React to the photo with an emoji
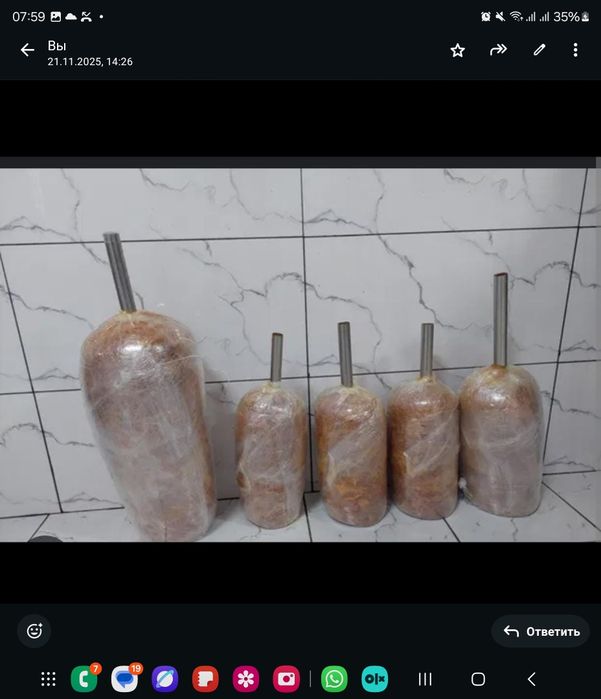This screenshot has height=699, width=601. coord(34,631)
